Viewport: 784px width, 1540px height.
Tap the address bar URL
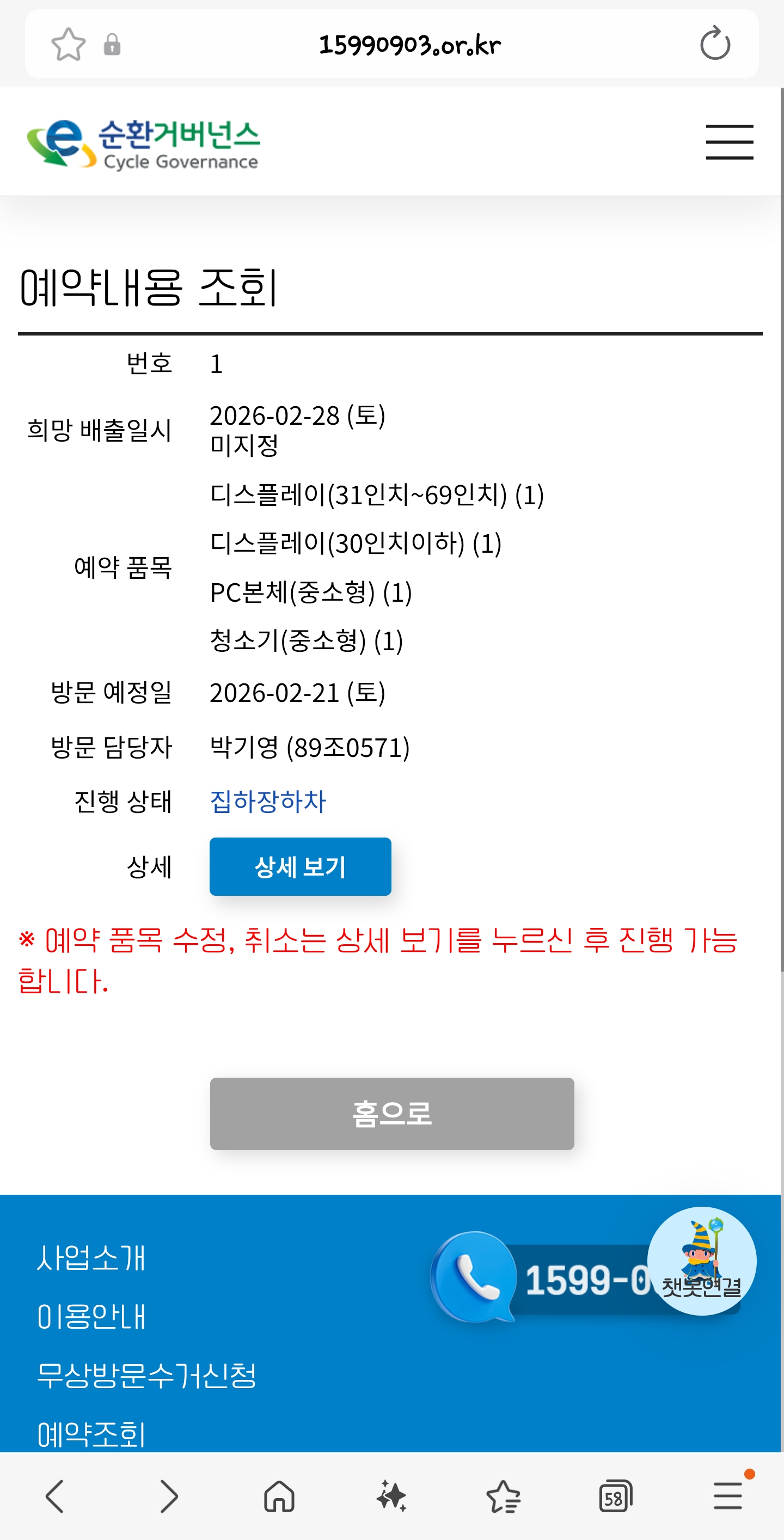[409, 44]
